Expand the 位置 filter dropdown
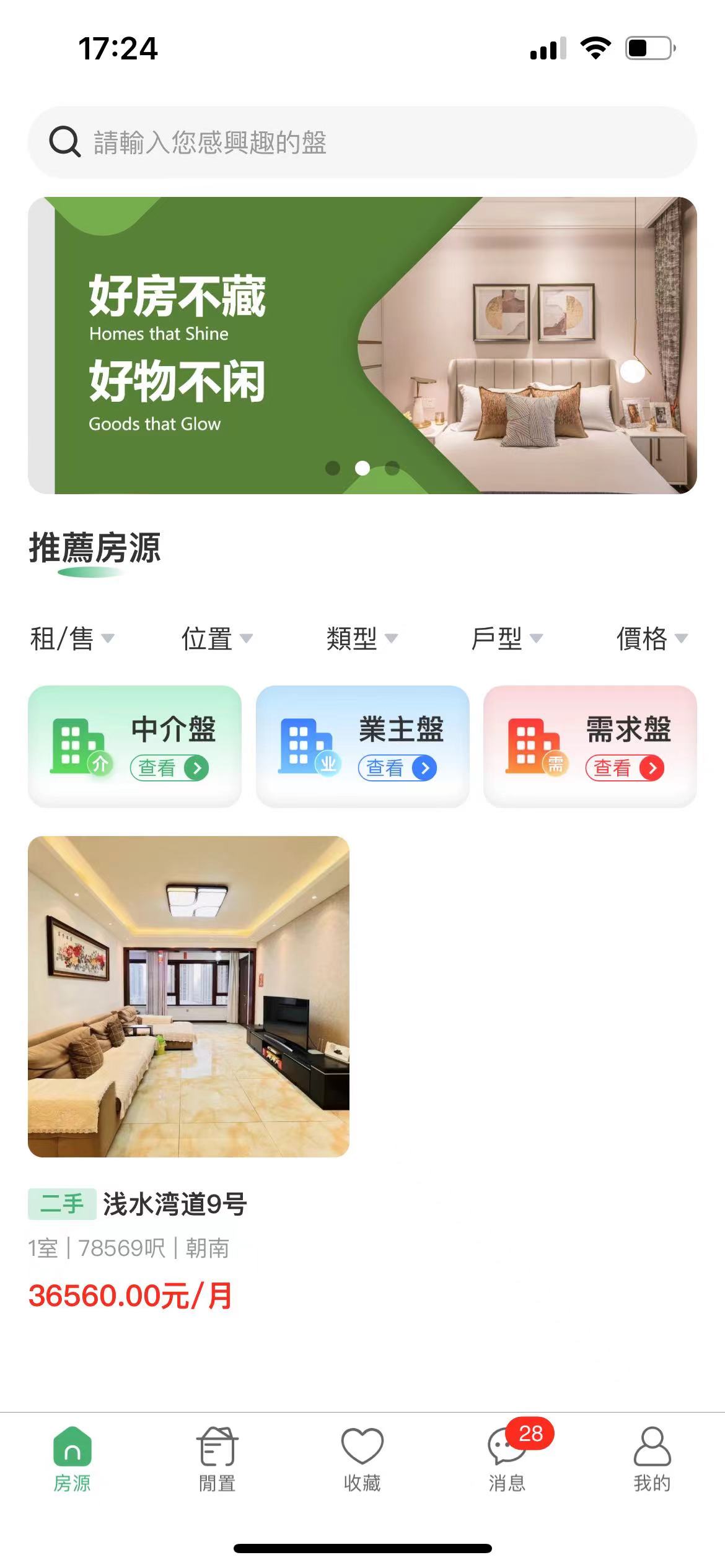Viewport: 725px width, 1568px height. click(x=216, y=638)
